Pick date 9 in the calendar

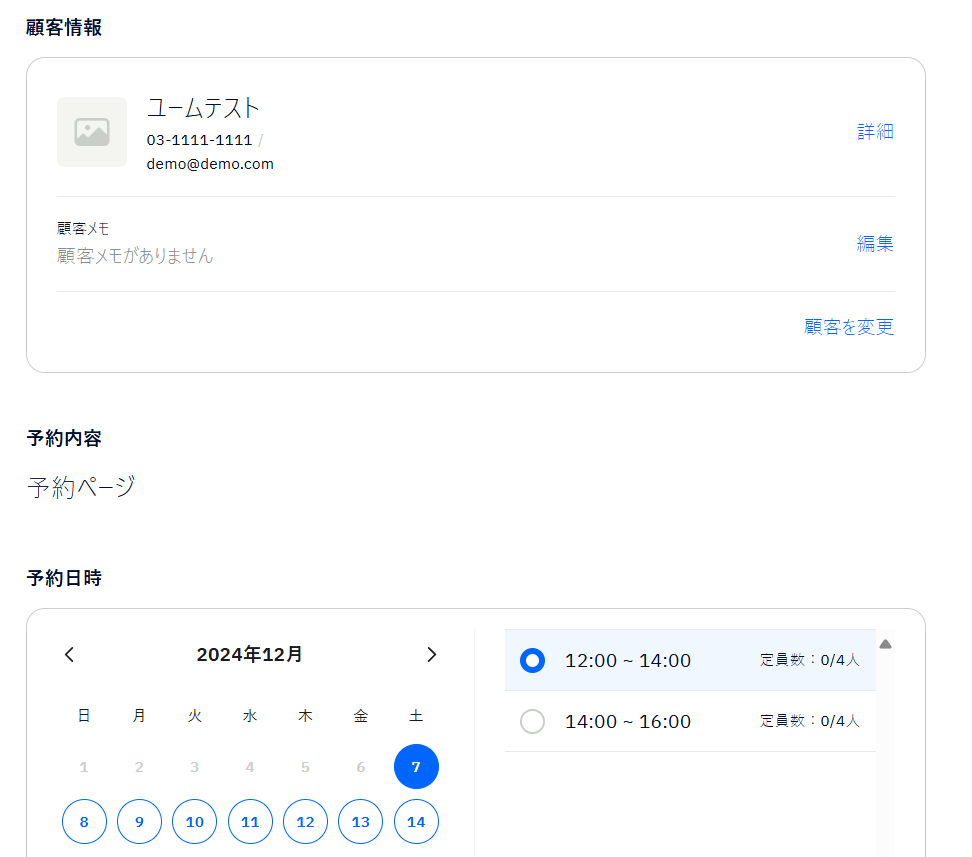point(139,822)
